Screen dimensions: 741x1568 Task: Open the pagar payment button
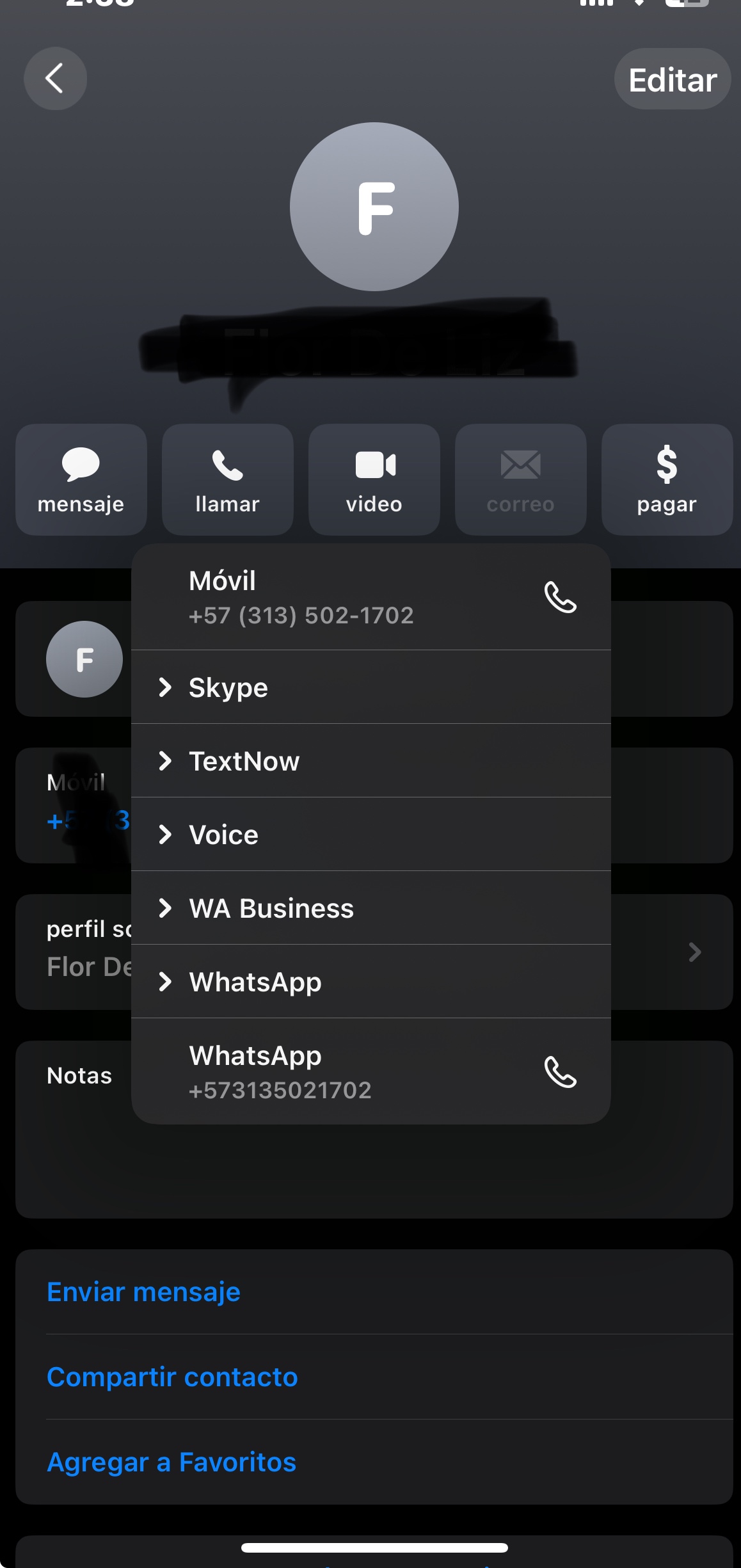(667, 479)
